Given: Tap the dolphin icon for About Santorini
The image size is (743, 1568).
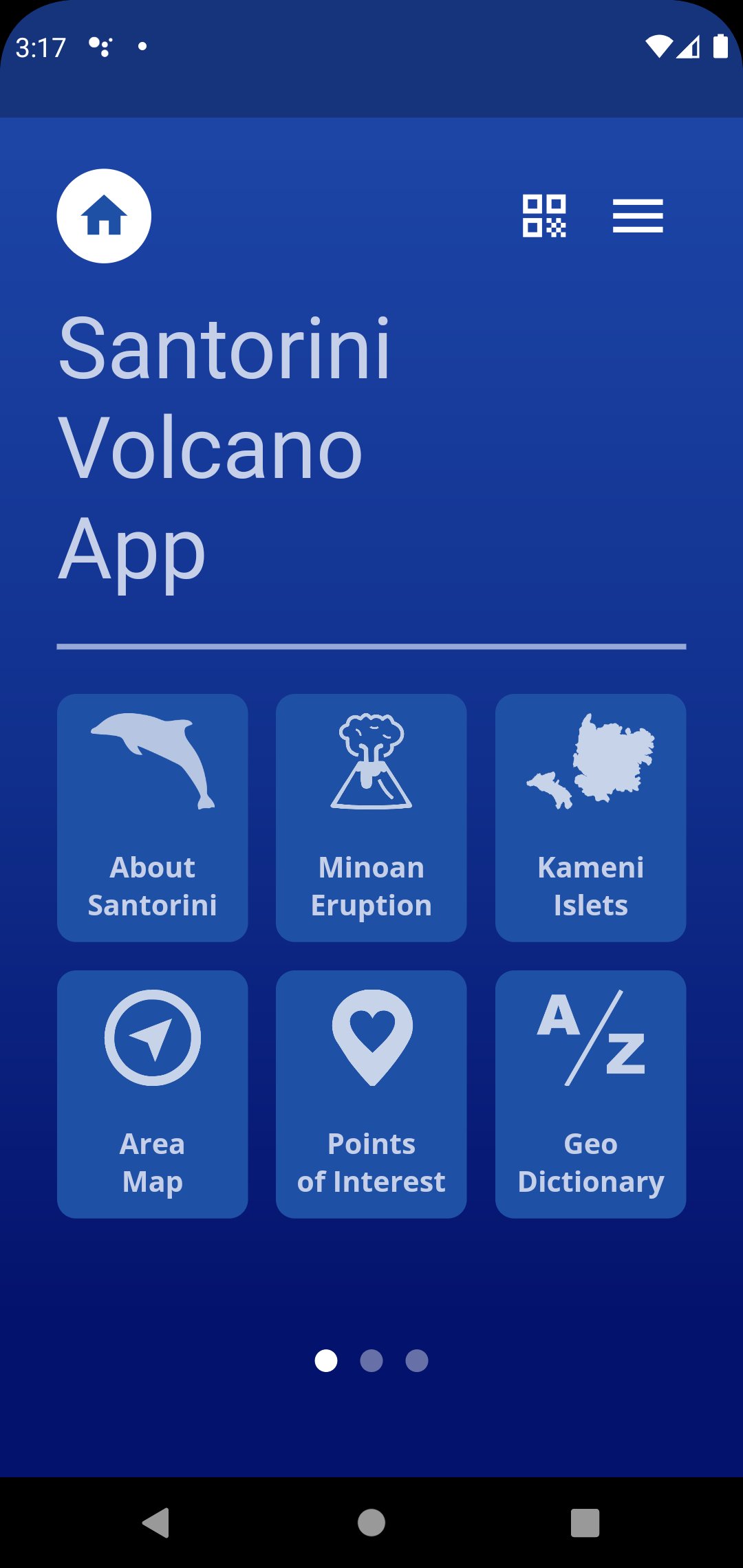Looking at the screenshot, I should 152,763.
